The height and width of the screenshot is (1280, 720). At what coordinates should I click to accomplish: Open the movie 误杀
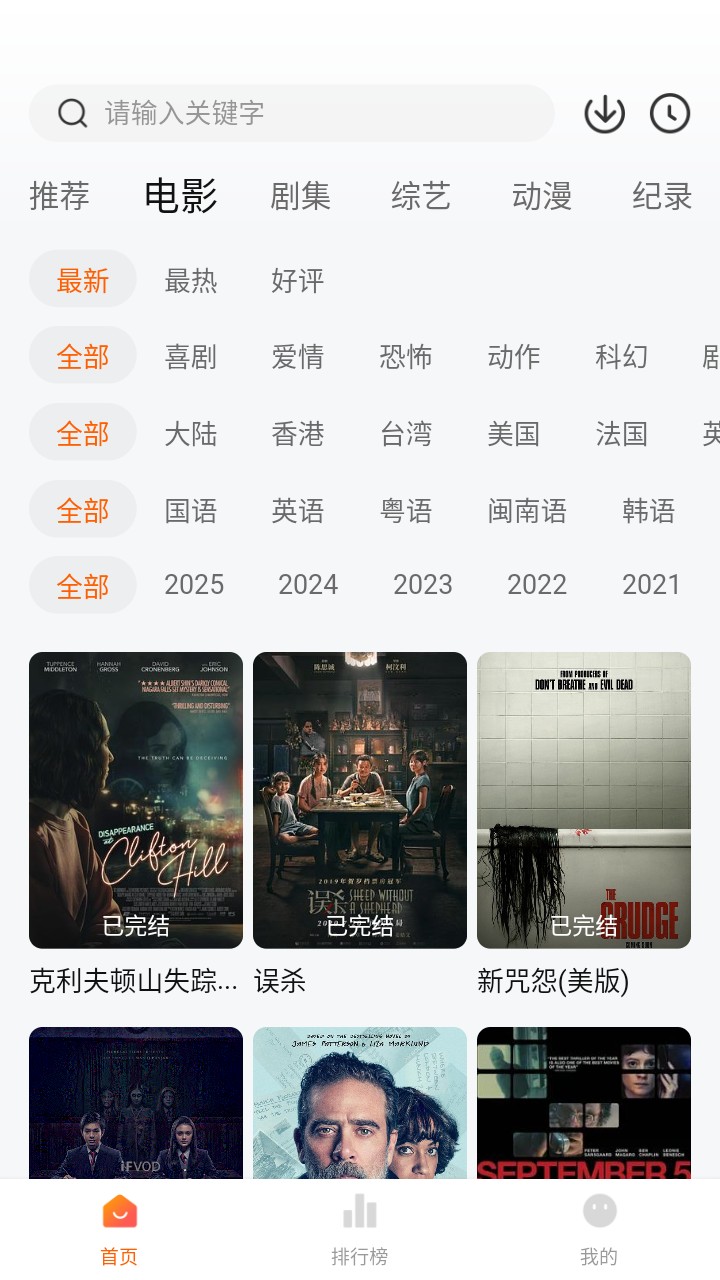pyautogui.click(x=360, y=800)
